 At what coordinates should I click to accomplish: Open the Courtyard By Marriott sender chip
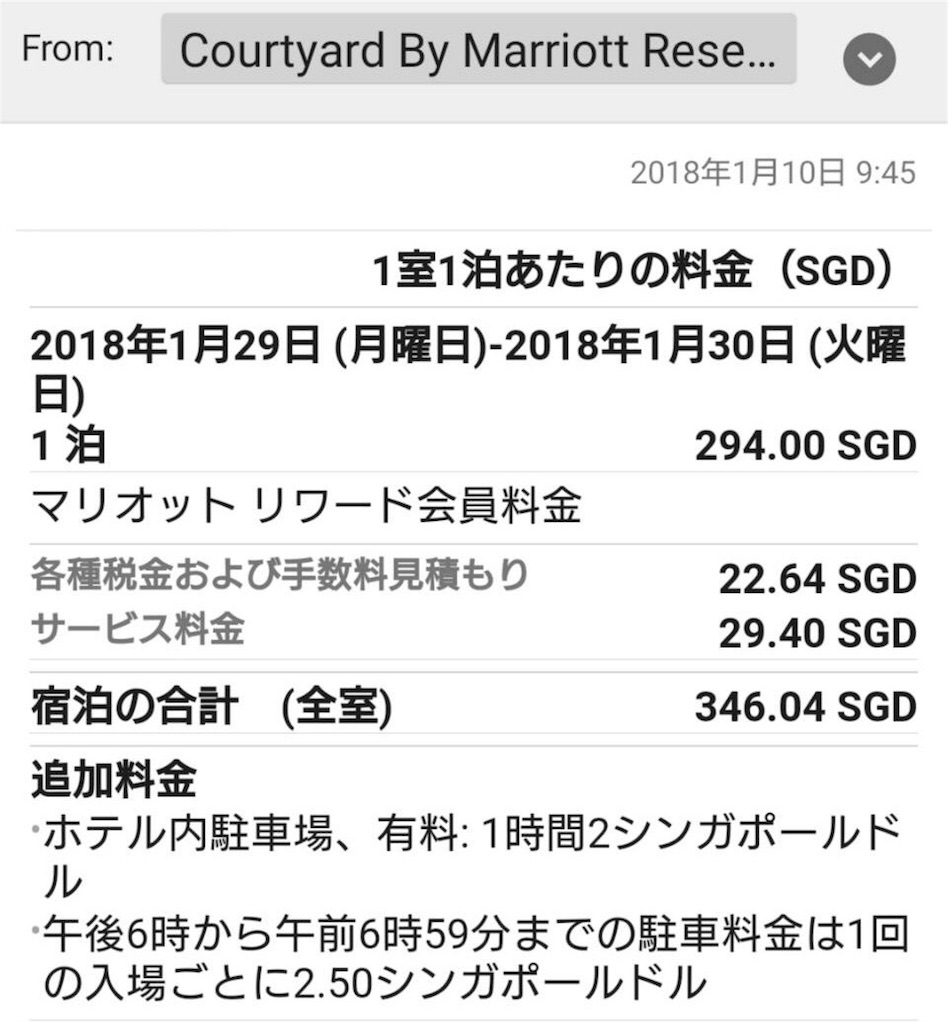pyautogui.click(x=478, y=50)
